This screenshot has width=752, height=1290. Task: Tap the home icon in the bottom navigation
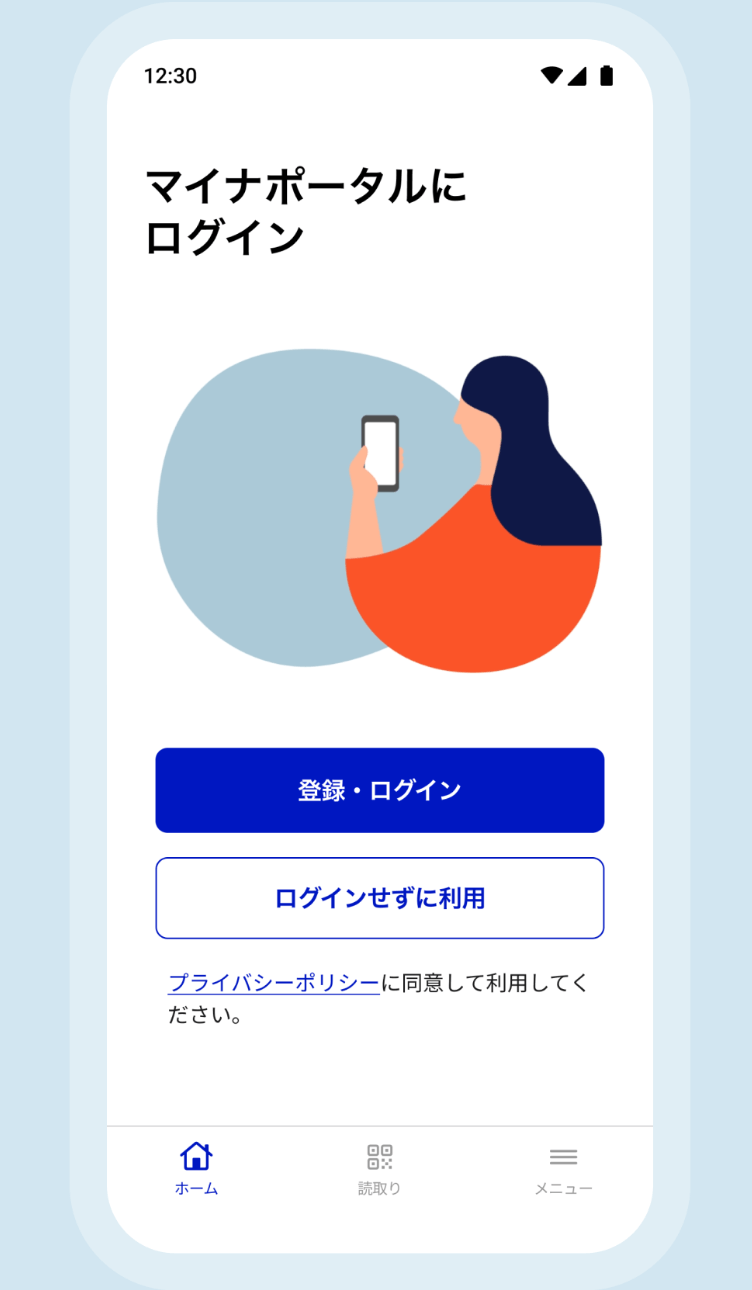tap(196, 1155)
